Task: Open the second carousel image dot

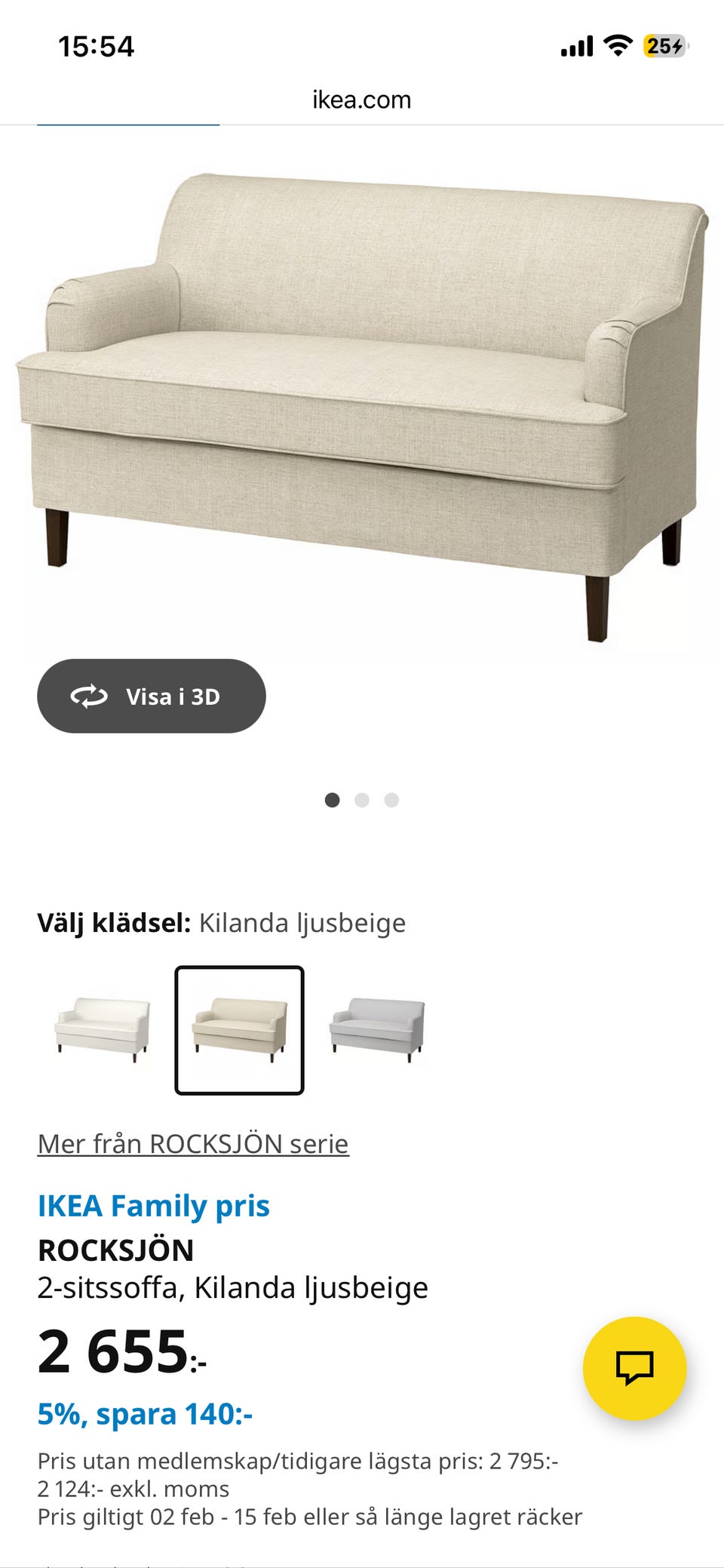Action: [362, 800]
